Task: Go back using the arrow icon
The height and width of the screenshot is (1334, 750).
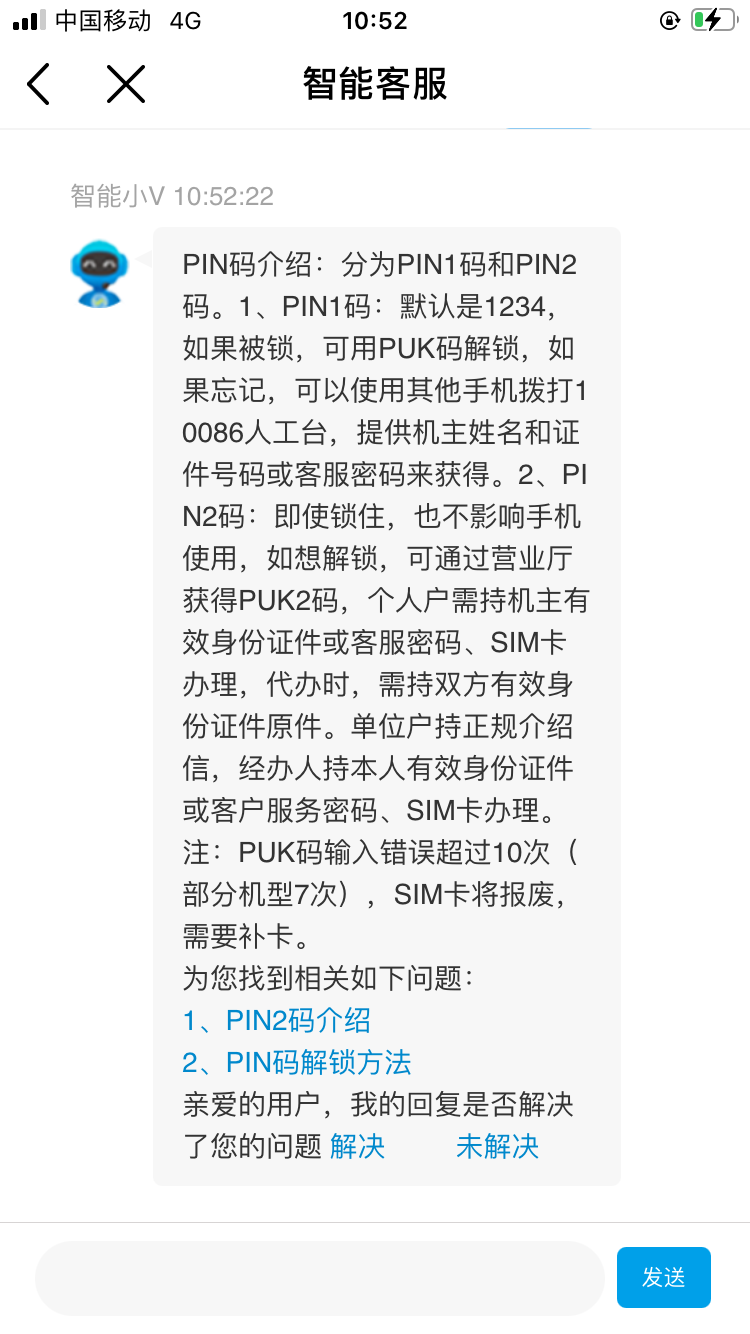Action: point(39,84)
